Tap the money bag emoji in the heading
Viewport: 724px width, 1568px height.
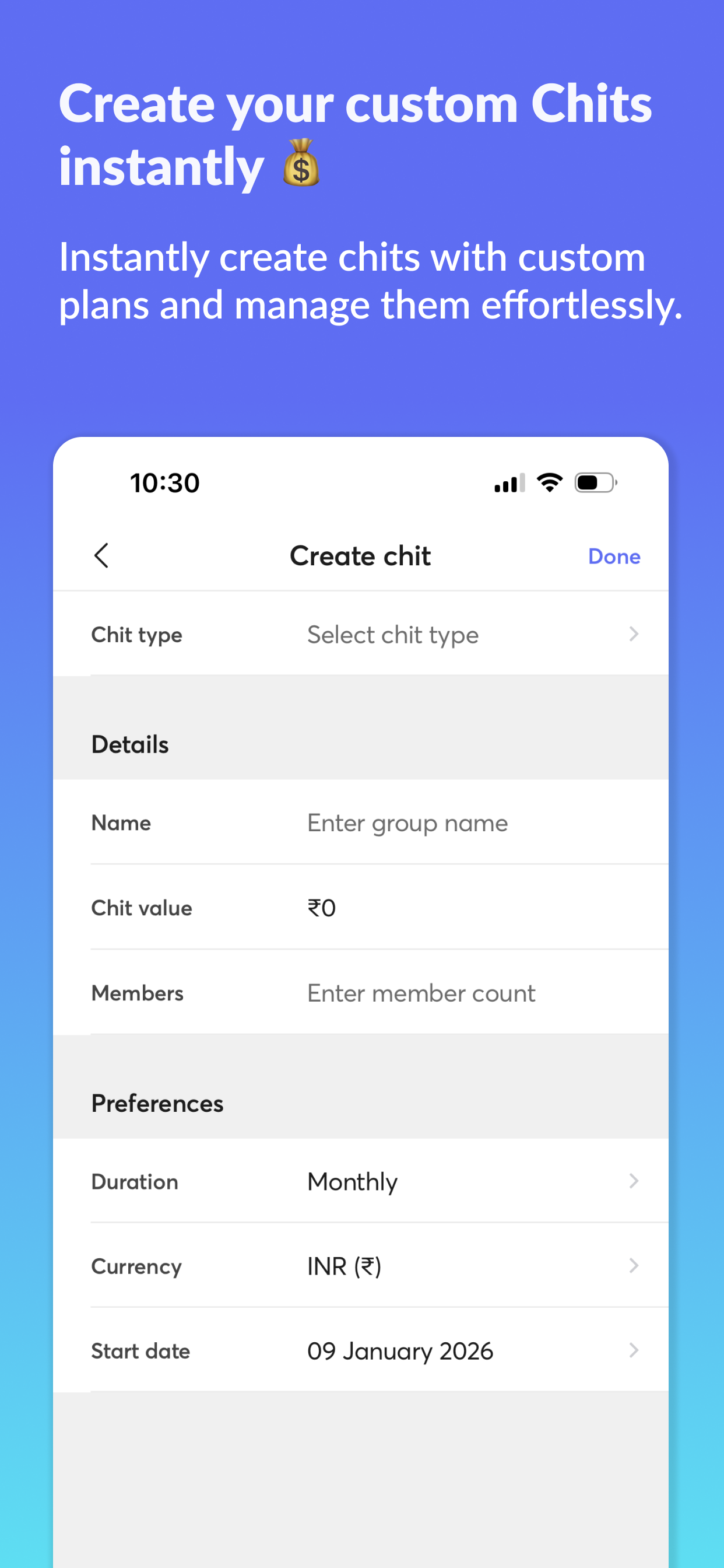coord(301,165)
